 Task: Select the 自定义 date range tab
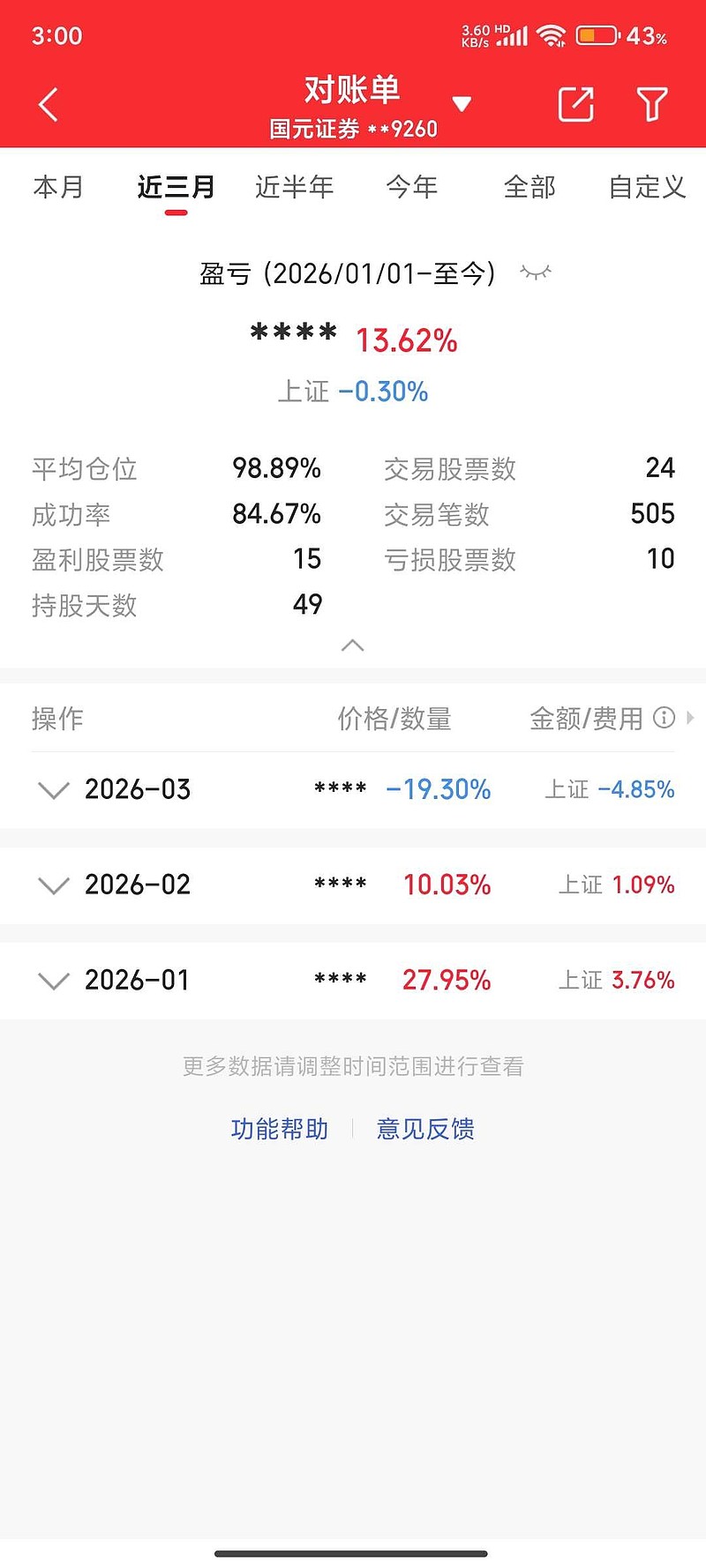tap(645, 187)
